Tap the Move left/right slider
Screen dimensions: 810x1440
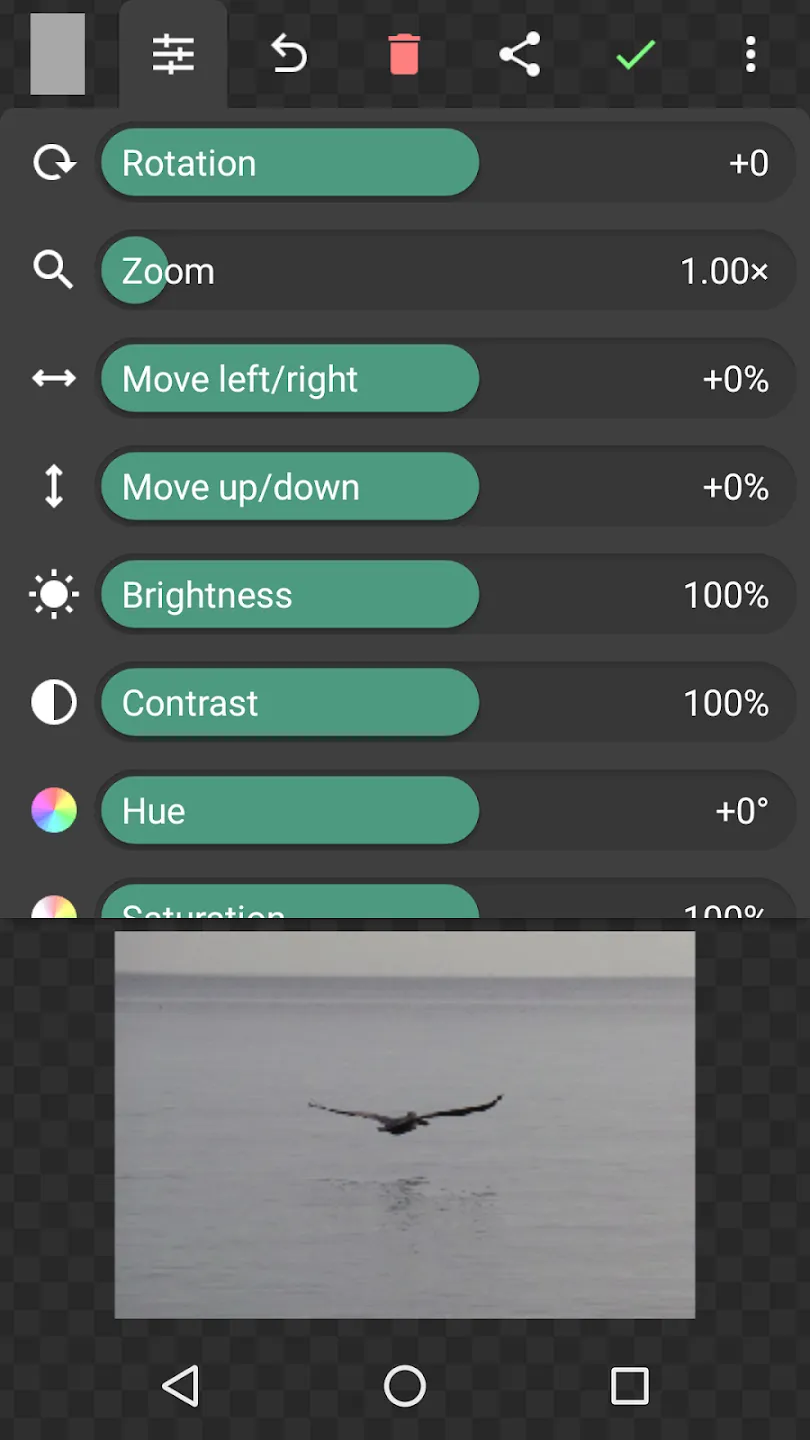pos(446,379)
